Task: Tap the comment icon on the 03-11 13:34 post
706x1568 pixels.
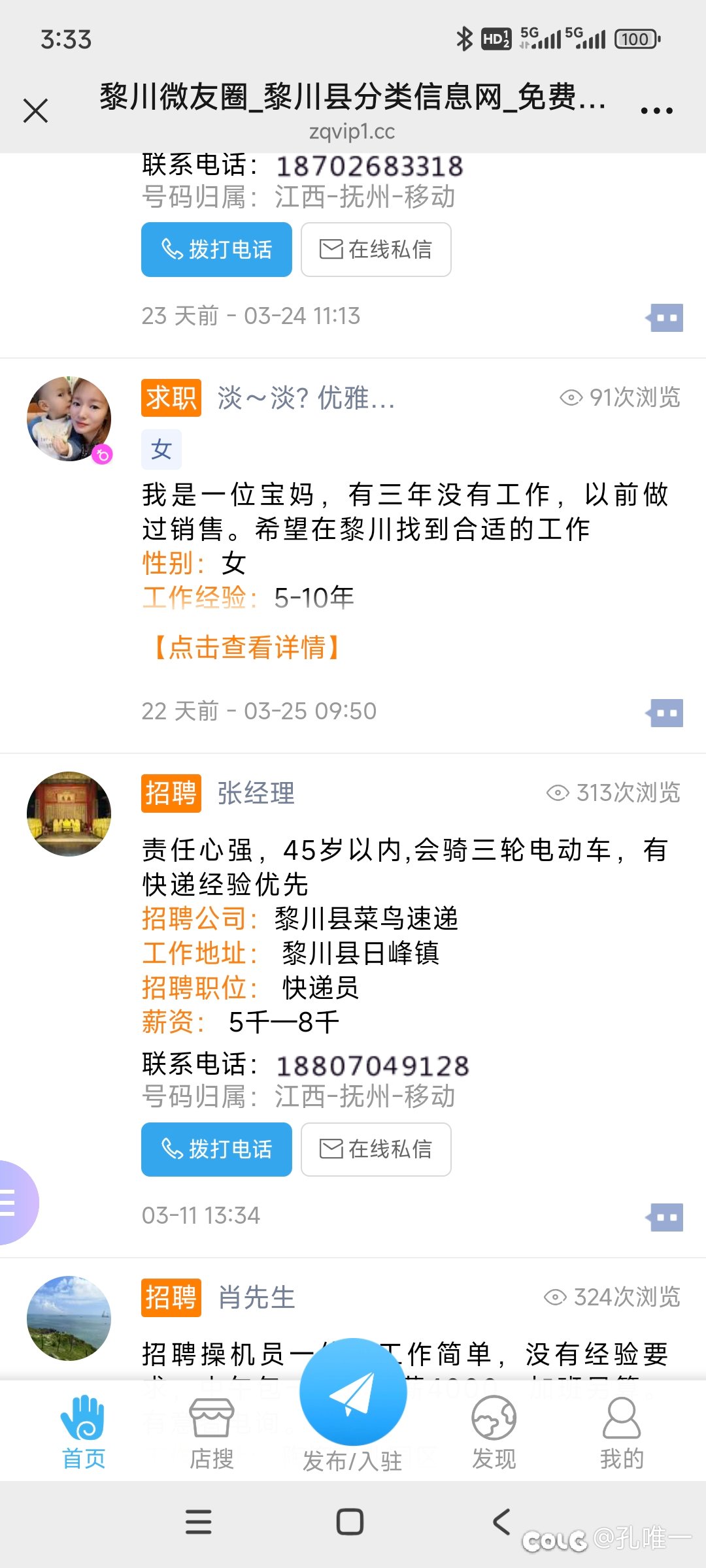Action: (665, 1218)
